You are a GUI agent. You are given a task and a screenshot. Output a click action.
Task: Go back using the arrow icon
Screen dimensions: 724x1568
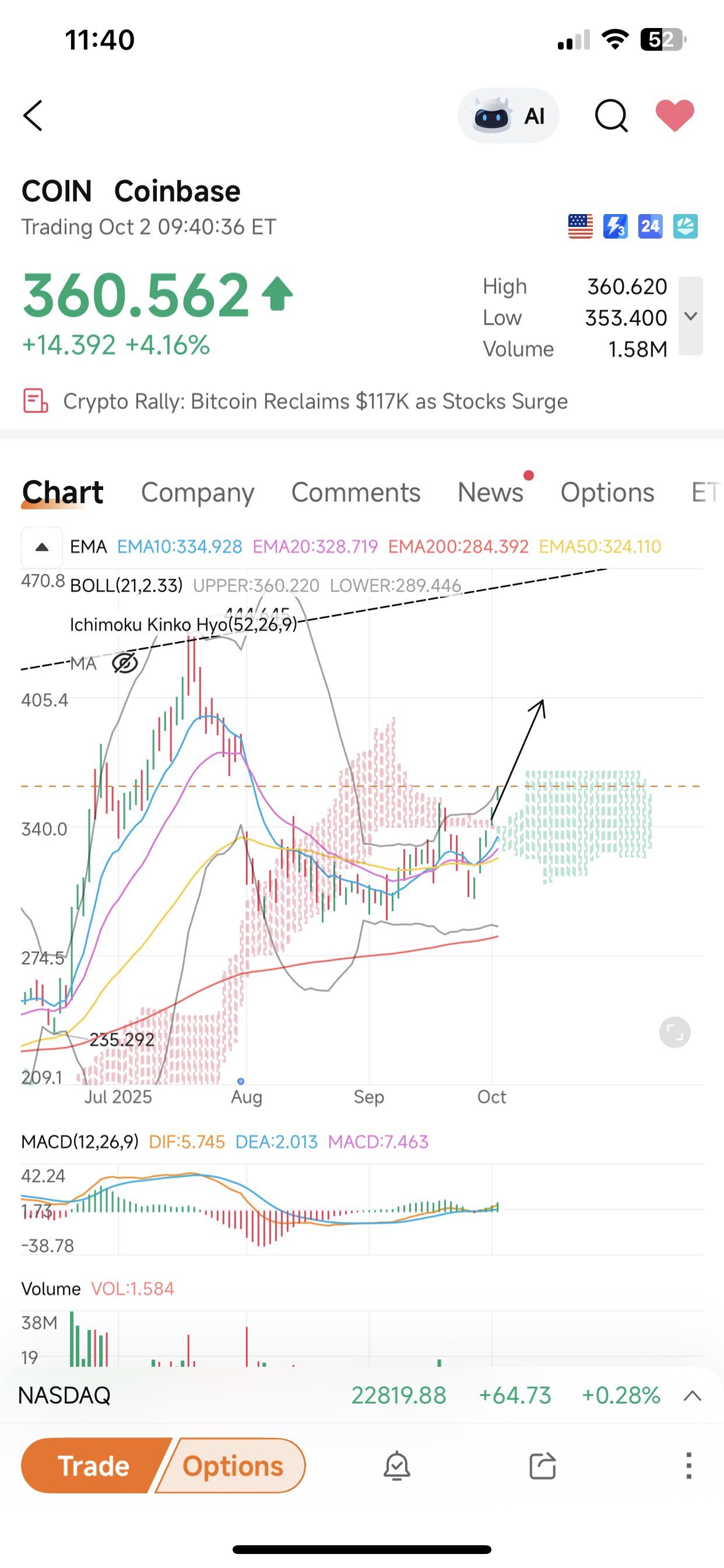click(33, 116)
